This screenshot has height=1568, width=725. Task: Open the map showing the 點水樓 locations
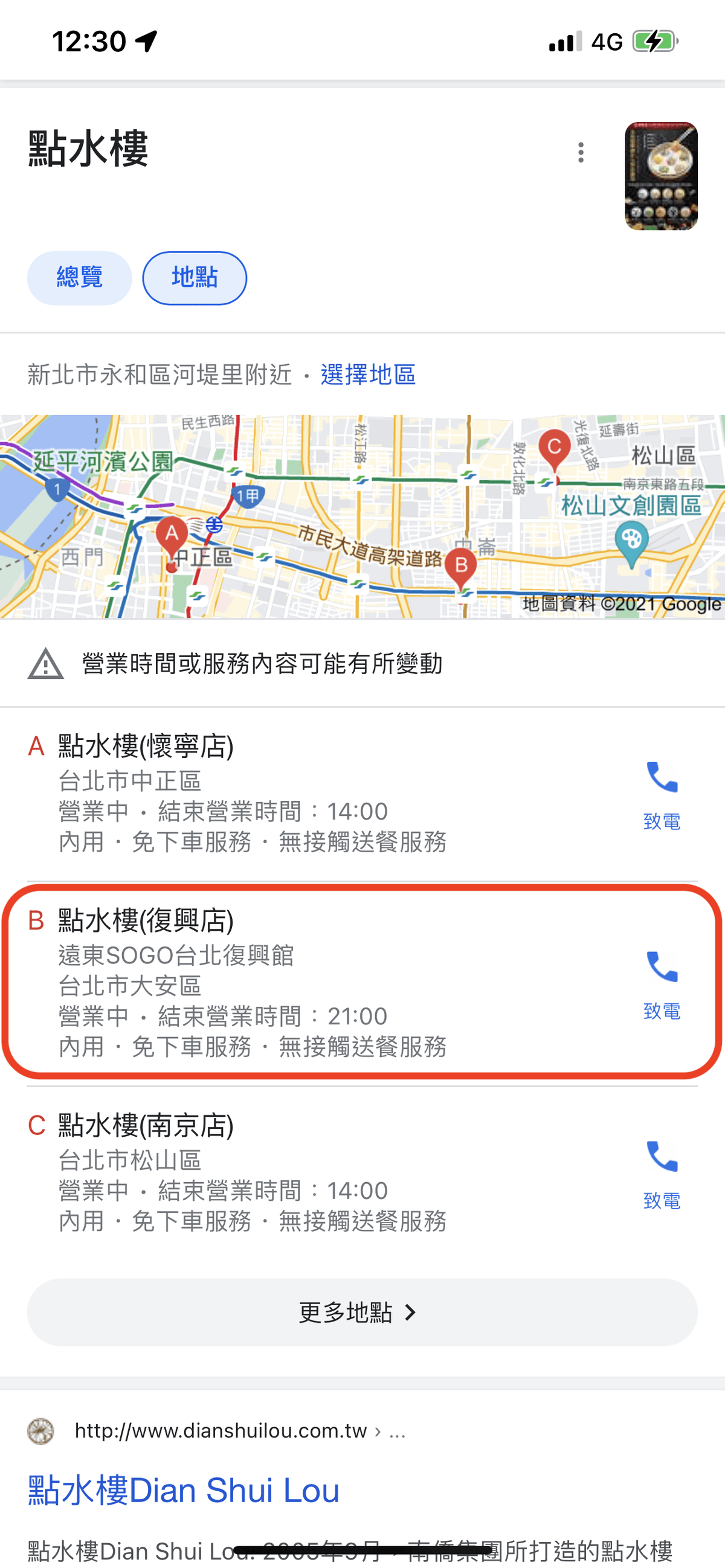click(x=362, y=516)
